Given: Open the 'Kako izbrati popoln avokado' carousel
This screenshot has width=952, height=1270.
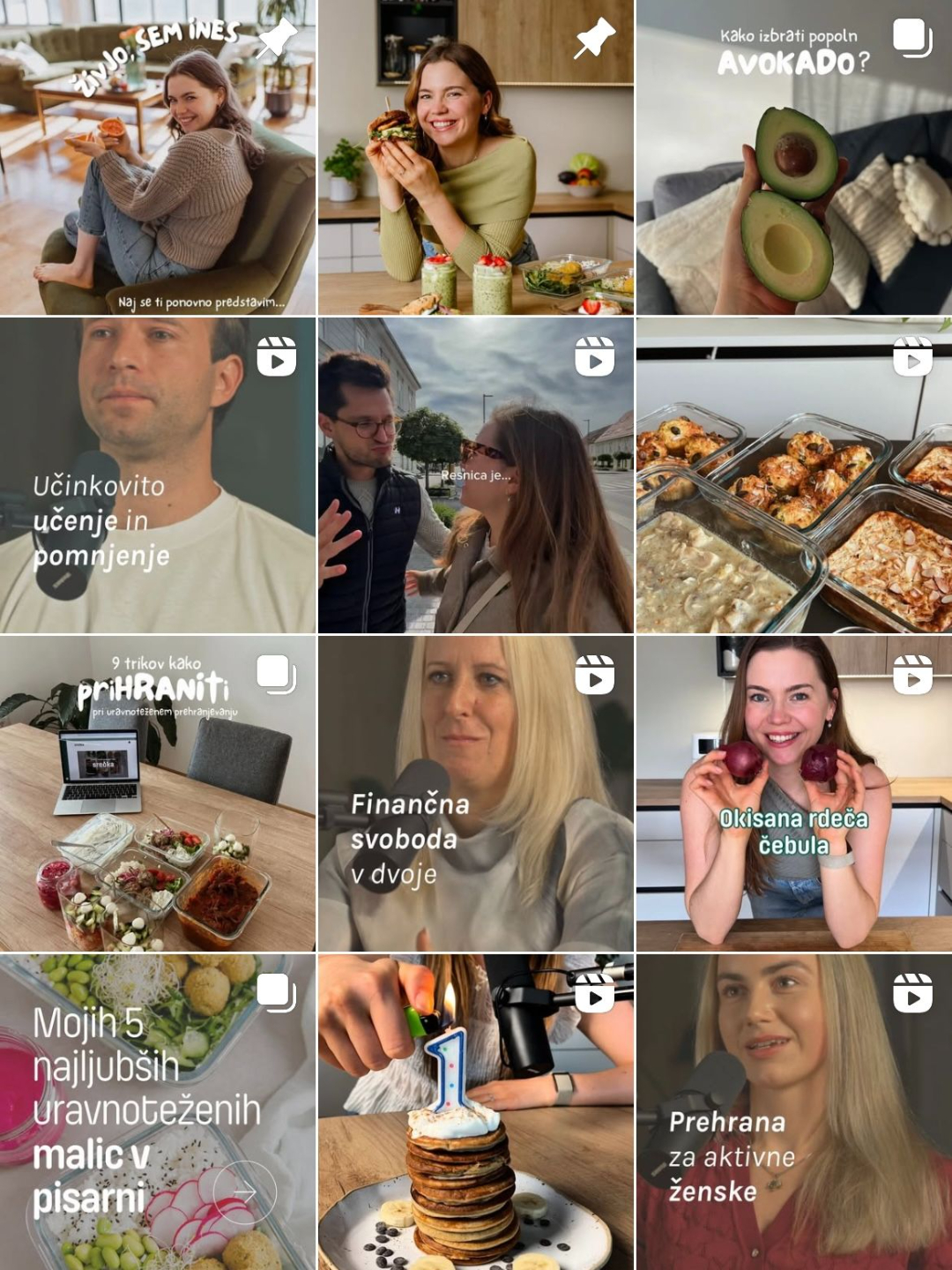Looking at the screenshot, I should (x=793, y=159).
